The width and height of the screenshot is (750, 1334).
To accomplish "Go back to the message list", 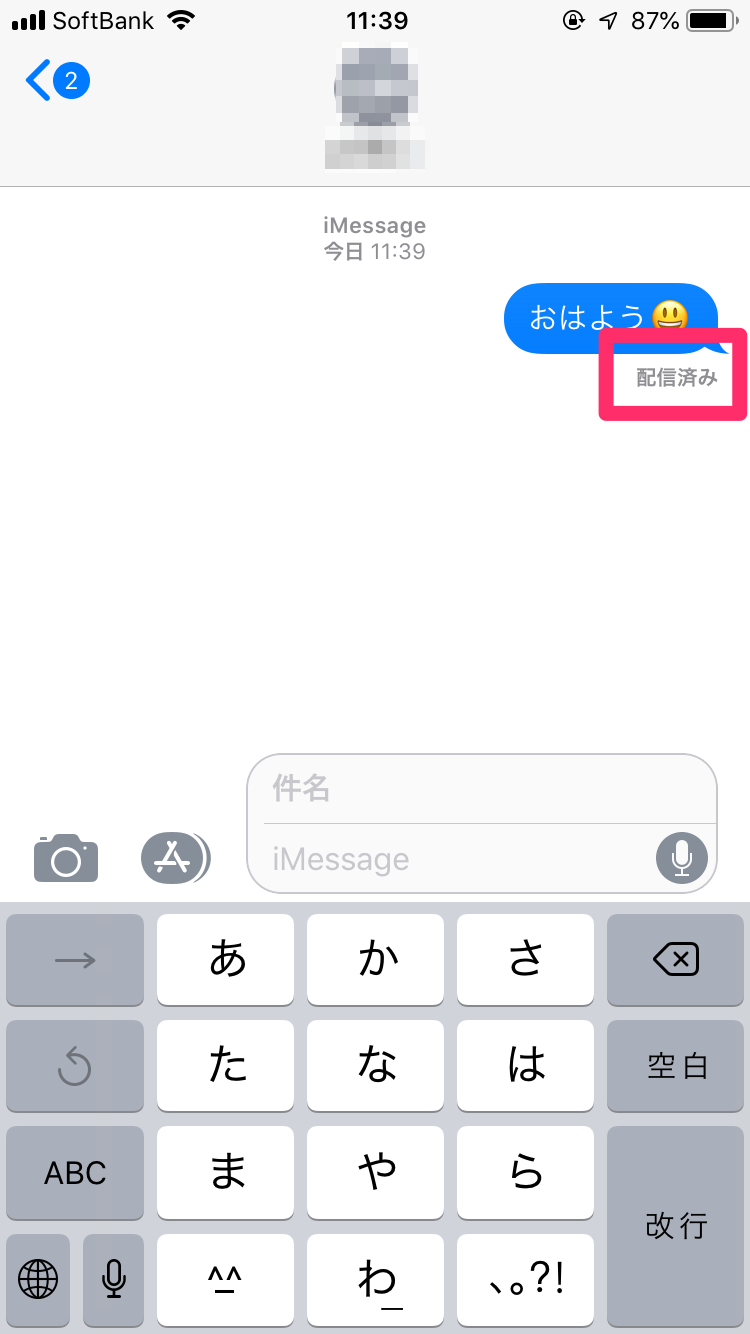I will click(x=55, y=81).
